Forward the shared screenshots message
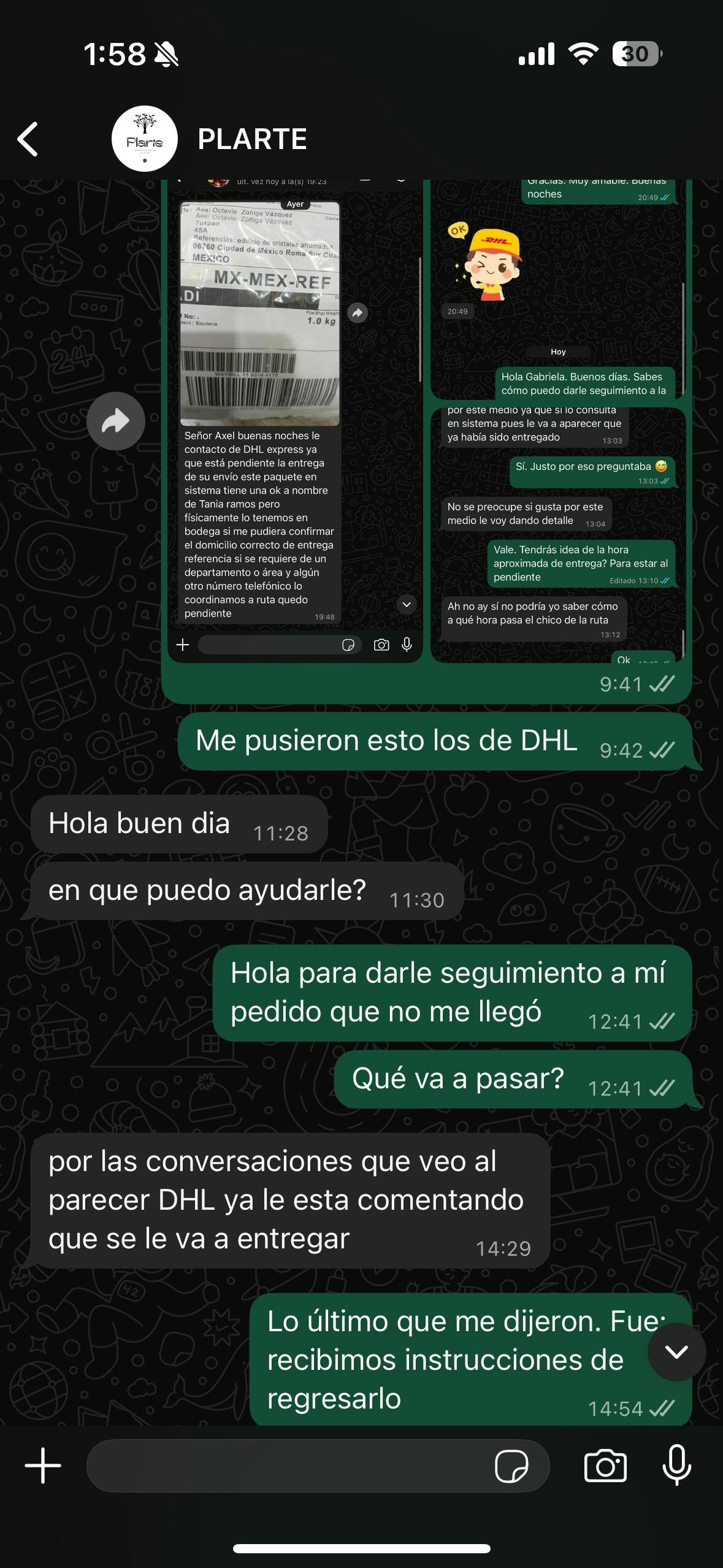The height and width of the screenshot is (1568, 723). (115, 421)
